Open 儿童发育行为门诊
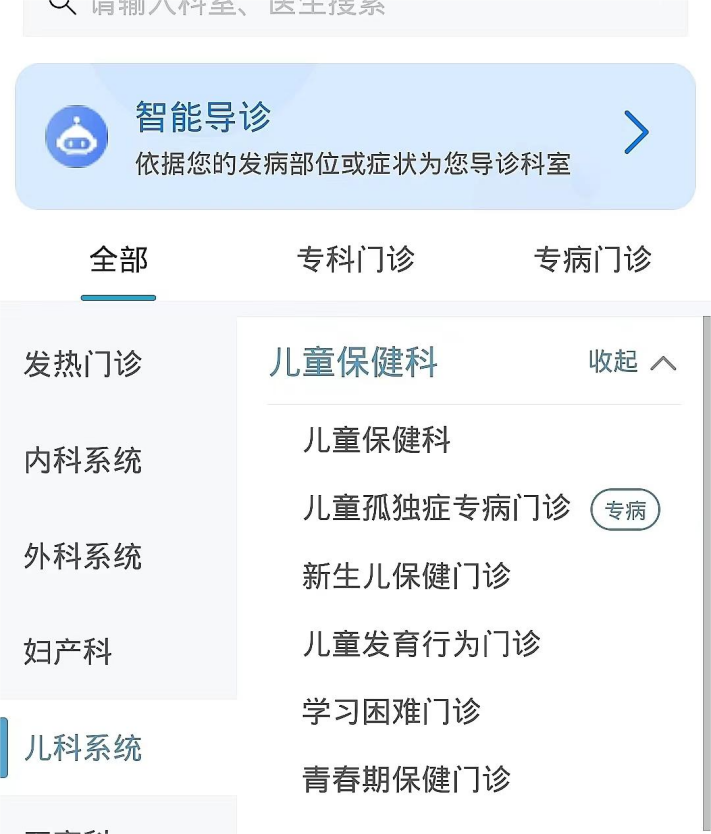Screen dimensions: 711x834 point(421,644)
